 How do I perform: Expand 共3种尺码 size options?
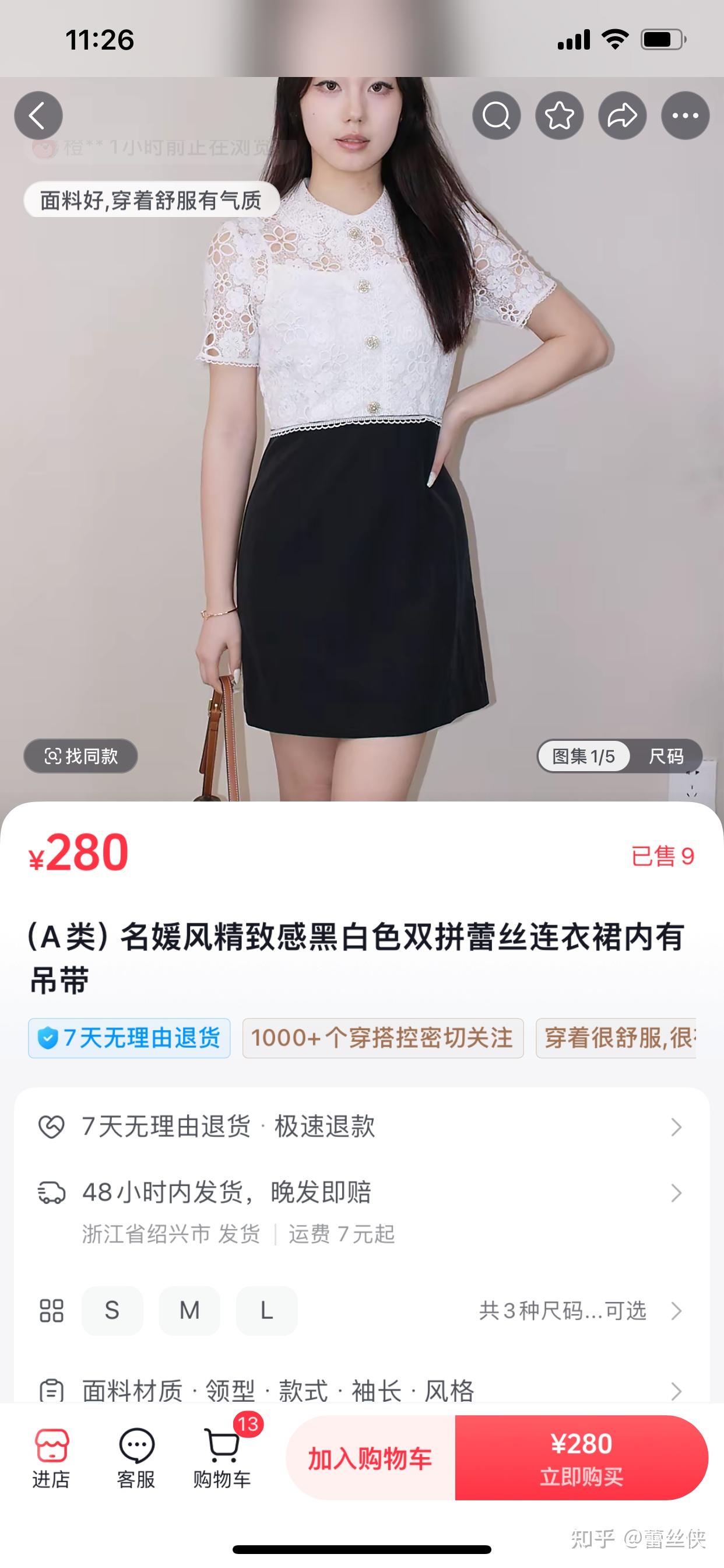click(578, 1311)
